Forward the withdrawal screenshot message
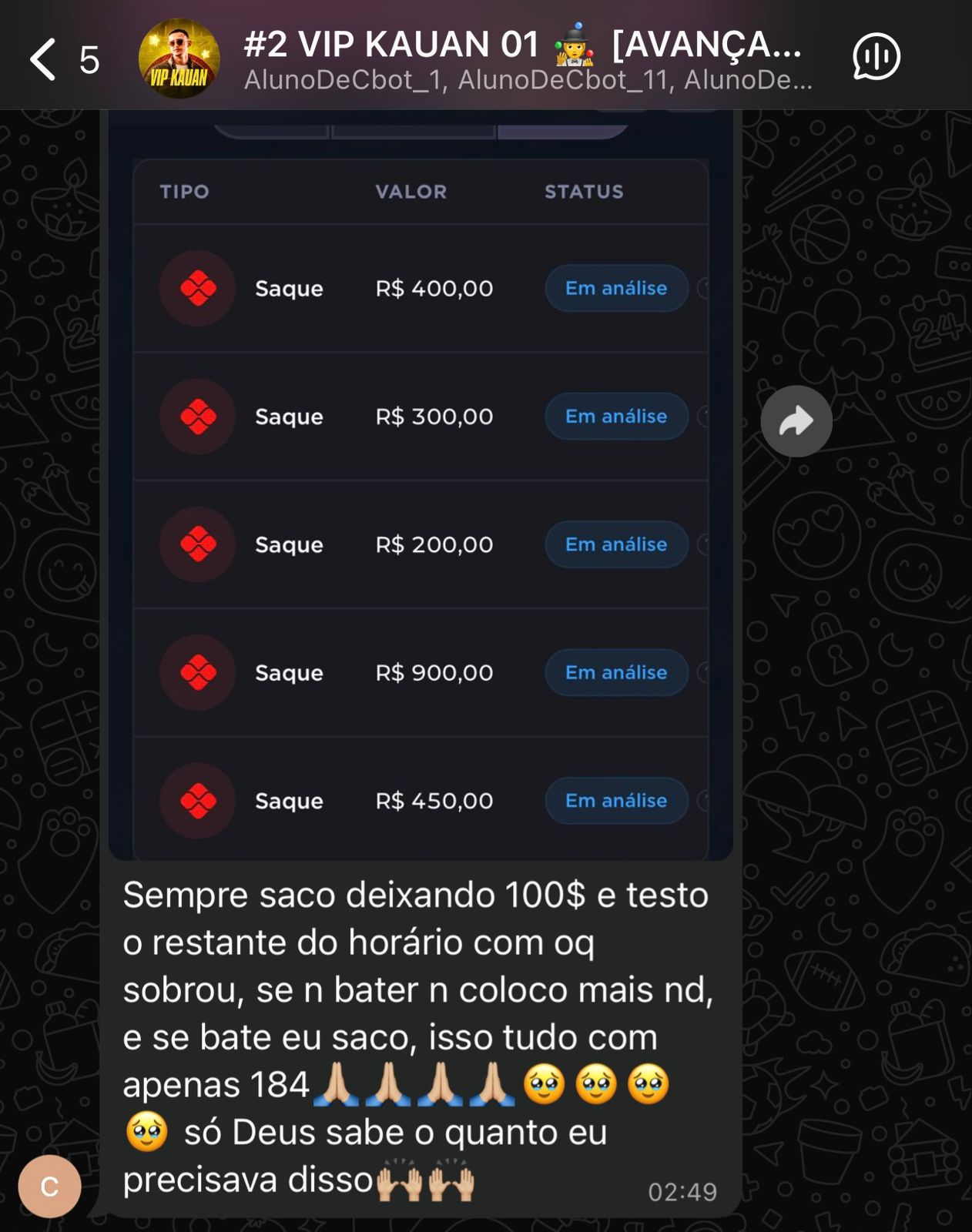 796,421
